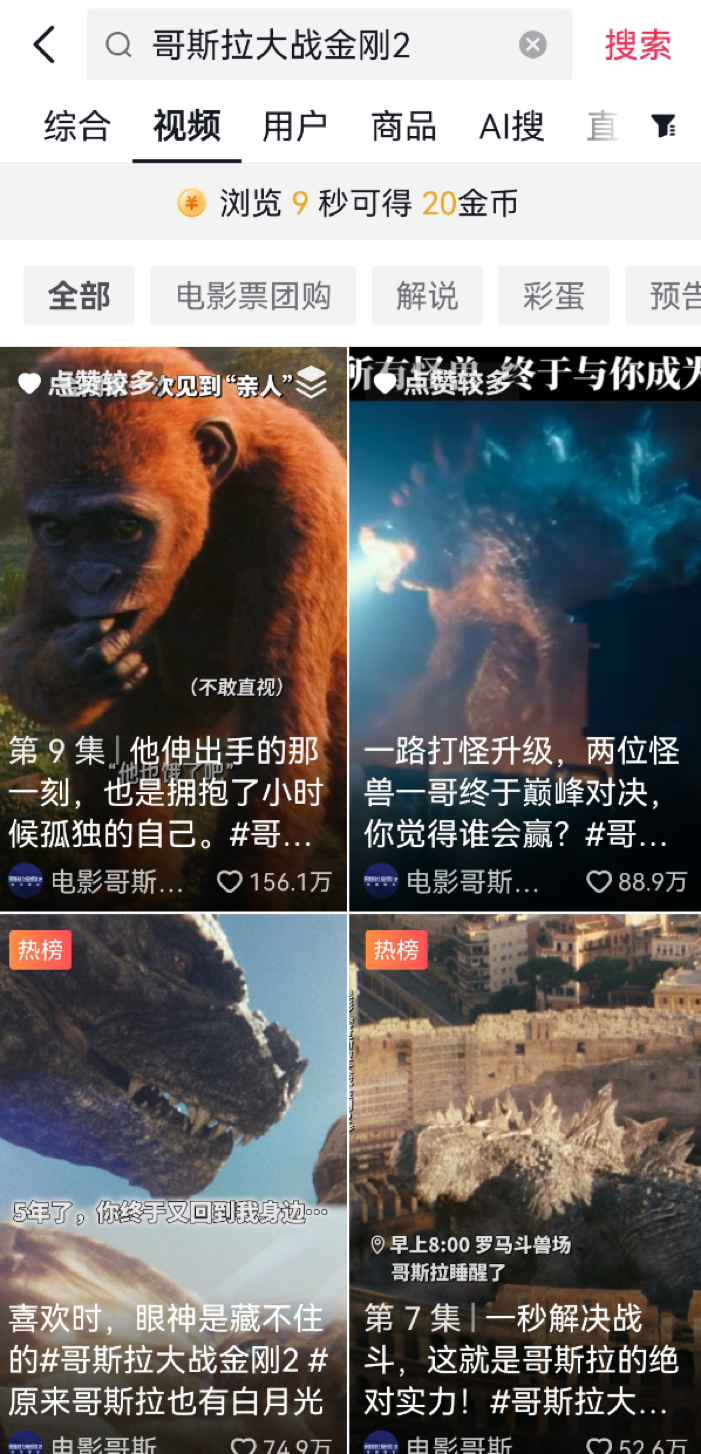This screenshot has height=1454, width=701.
Task: Filter by 彩蛋 chip
Action: [x=554, y=296]
